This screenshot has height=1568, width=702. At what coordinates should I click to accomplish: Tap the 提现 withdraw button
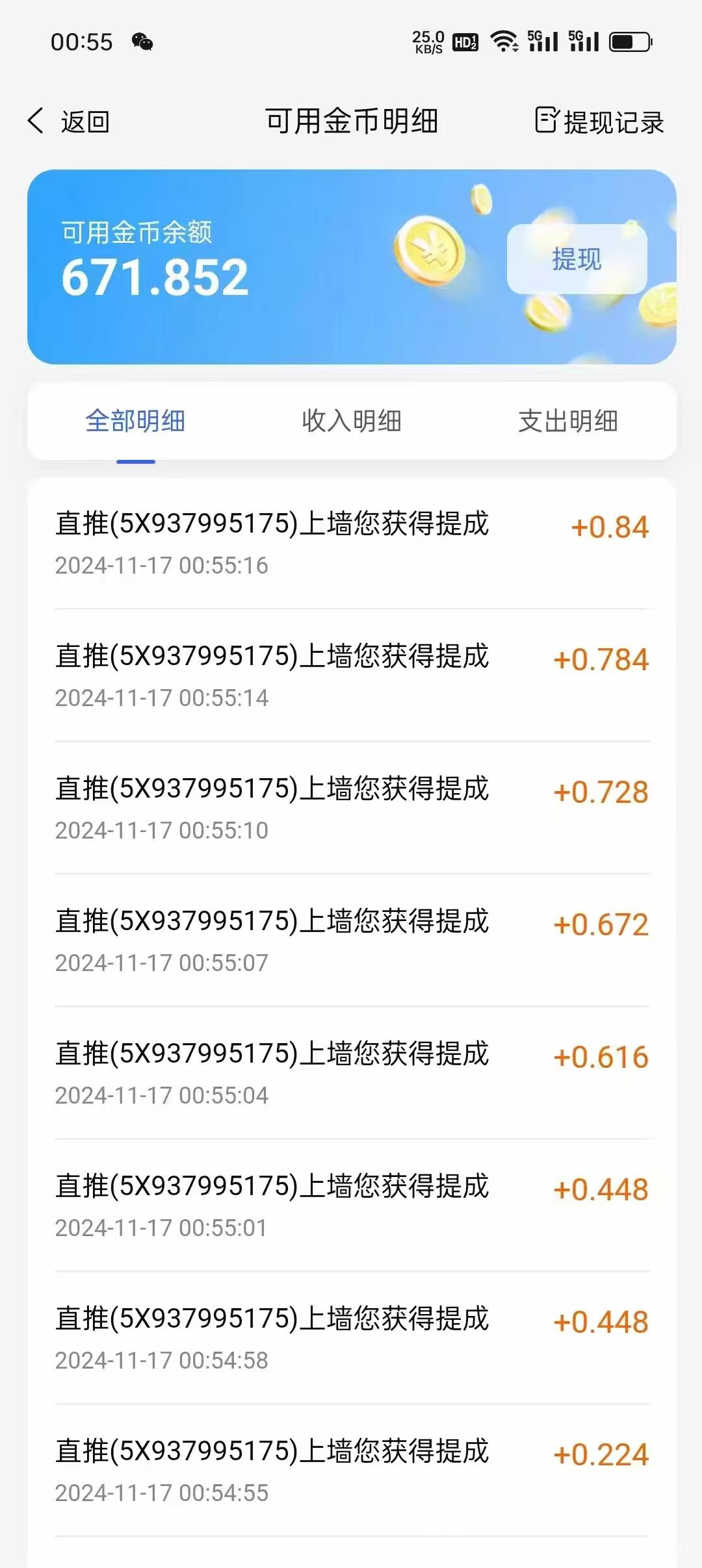577,259
